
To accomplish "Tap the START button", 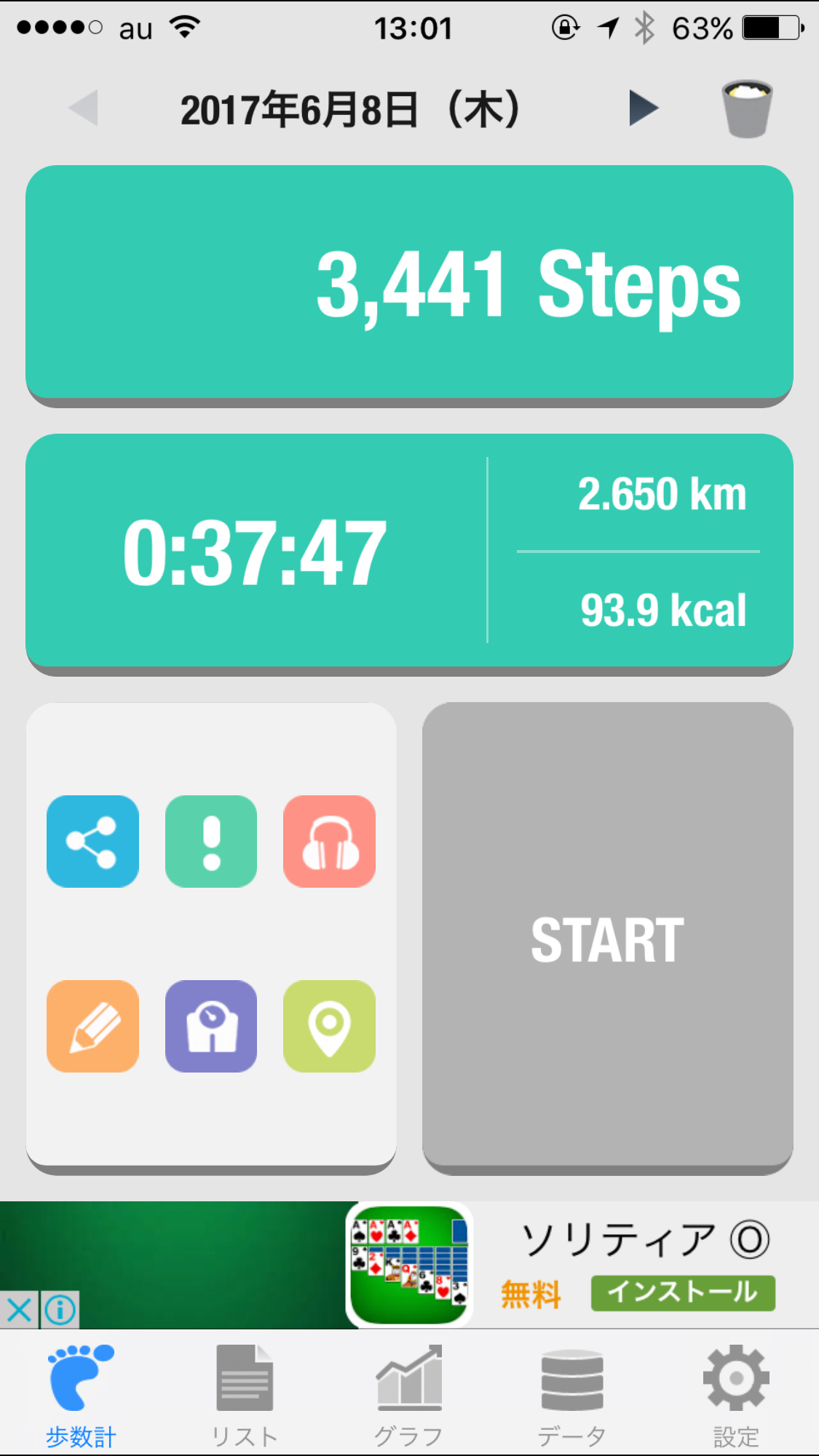I will (x=607, y=938).
